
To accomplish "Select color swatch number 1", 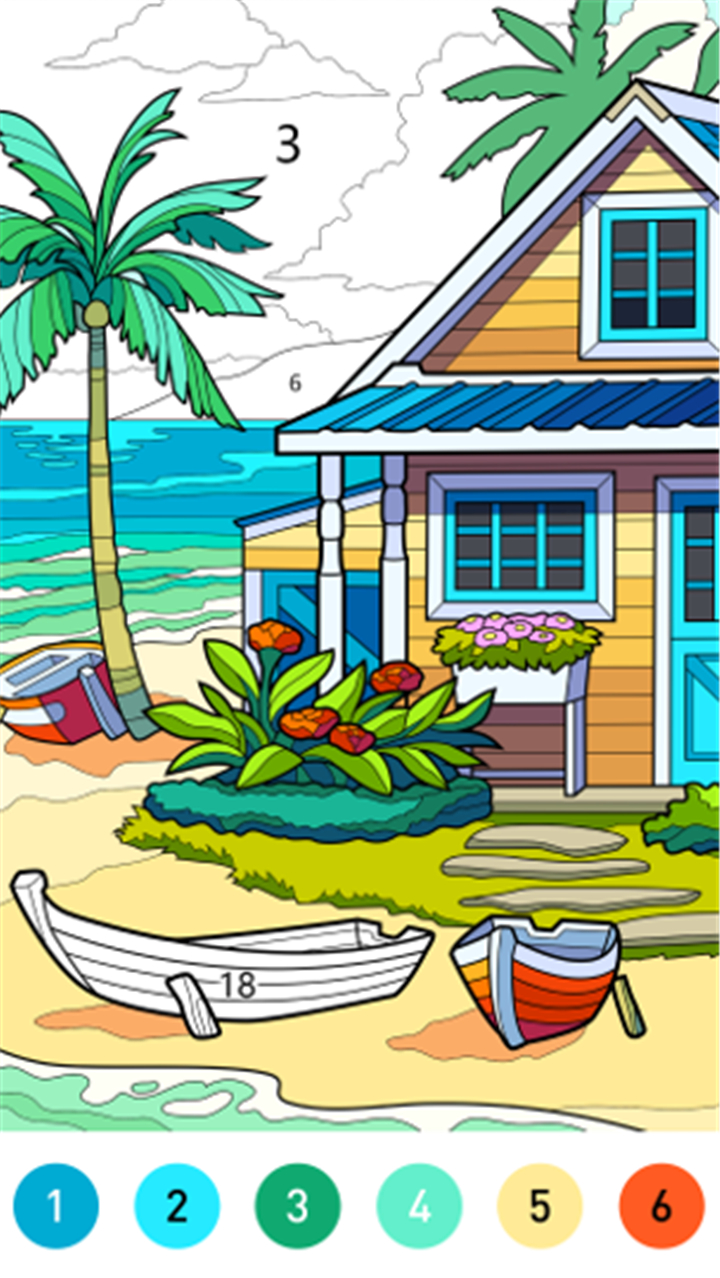I will coord(56,1206).
